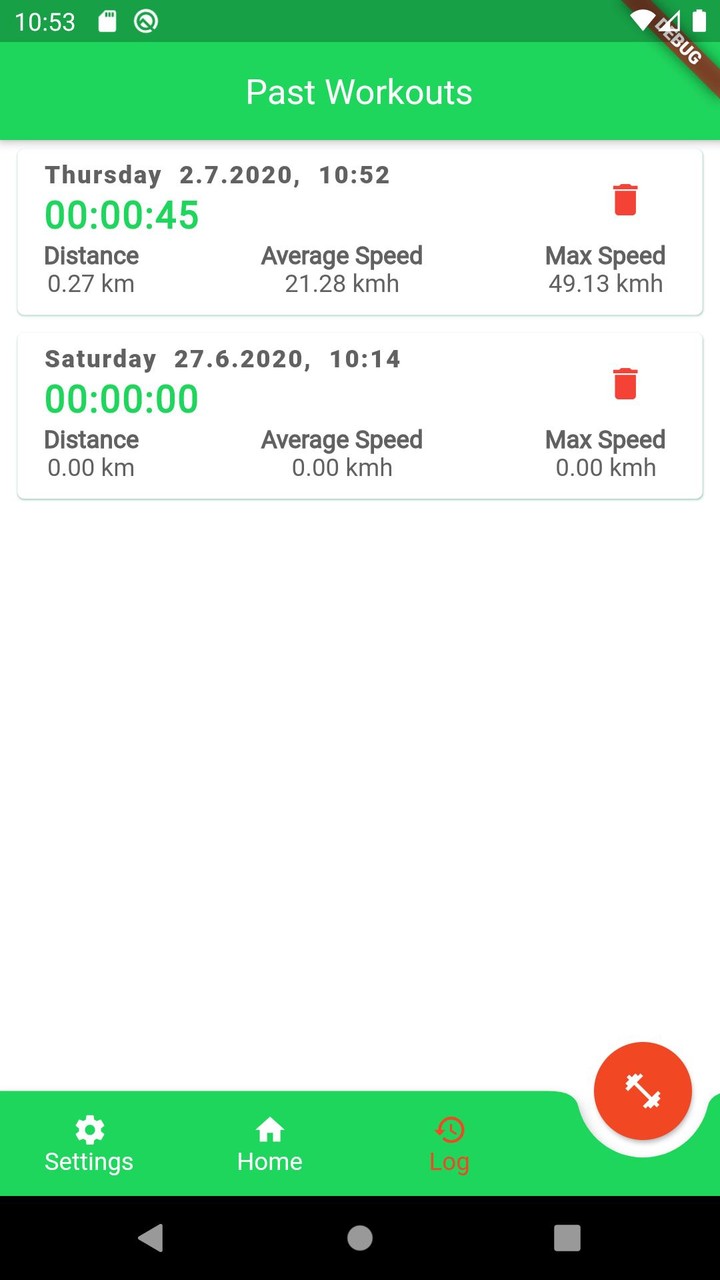Select the Settings gear icon in bottom navigation
Viewport: 720px width, 1280px height.
88,1129
